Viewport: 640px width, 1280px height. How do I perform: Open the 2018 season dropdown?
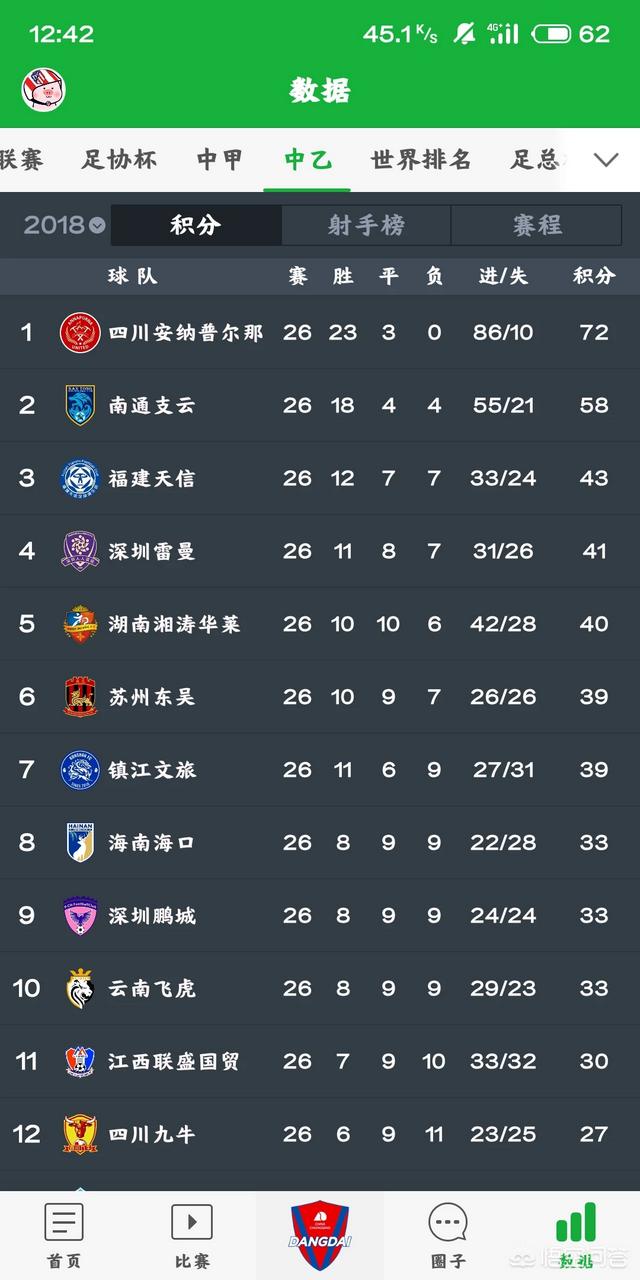[x=64, y=225]
